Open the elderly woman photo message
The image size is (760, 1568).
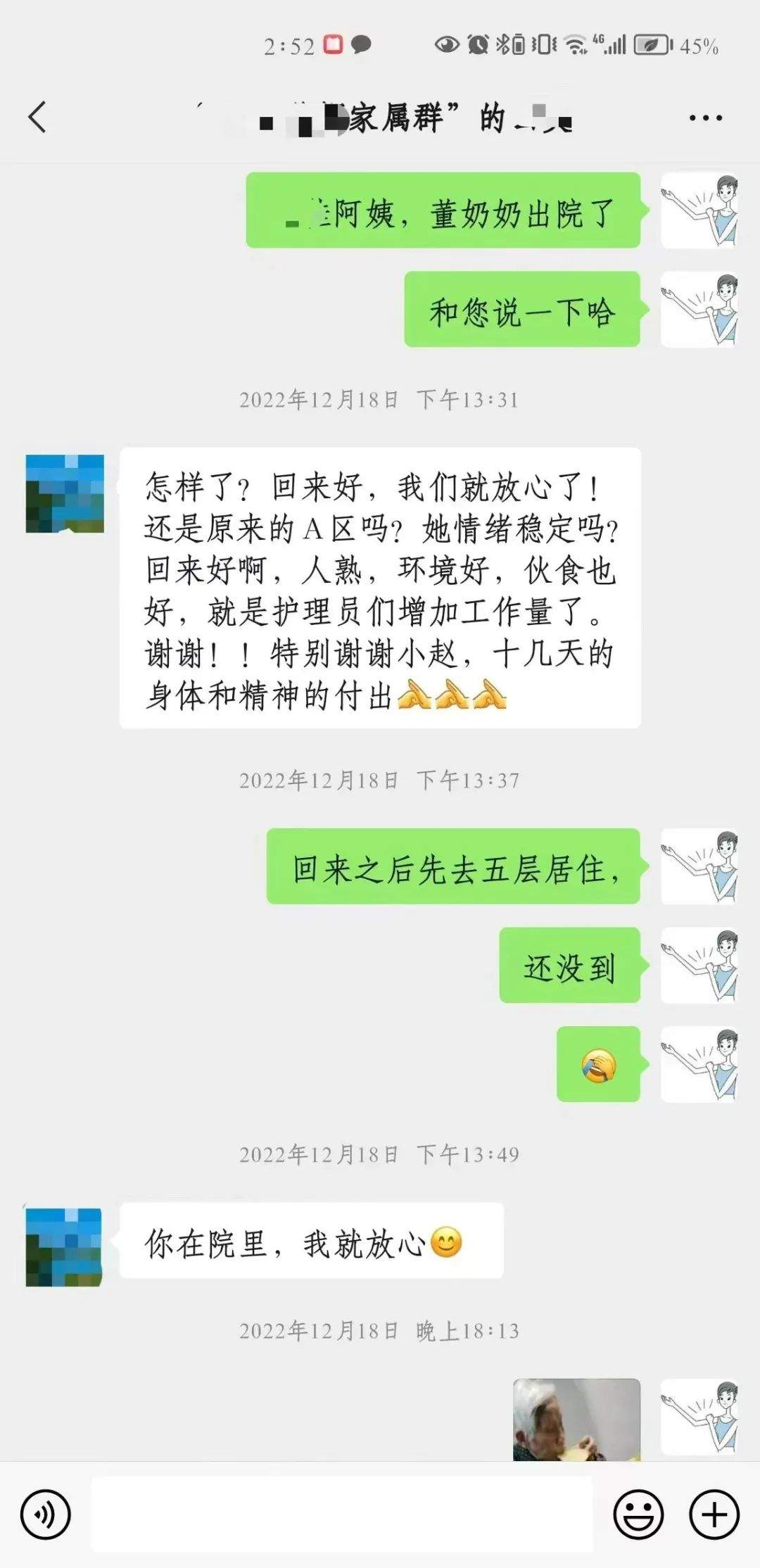[576, 1419]
